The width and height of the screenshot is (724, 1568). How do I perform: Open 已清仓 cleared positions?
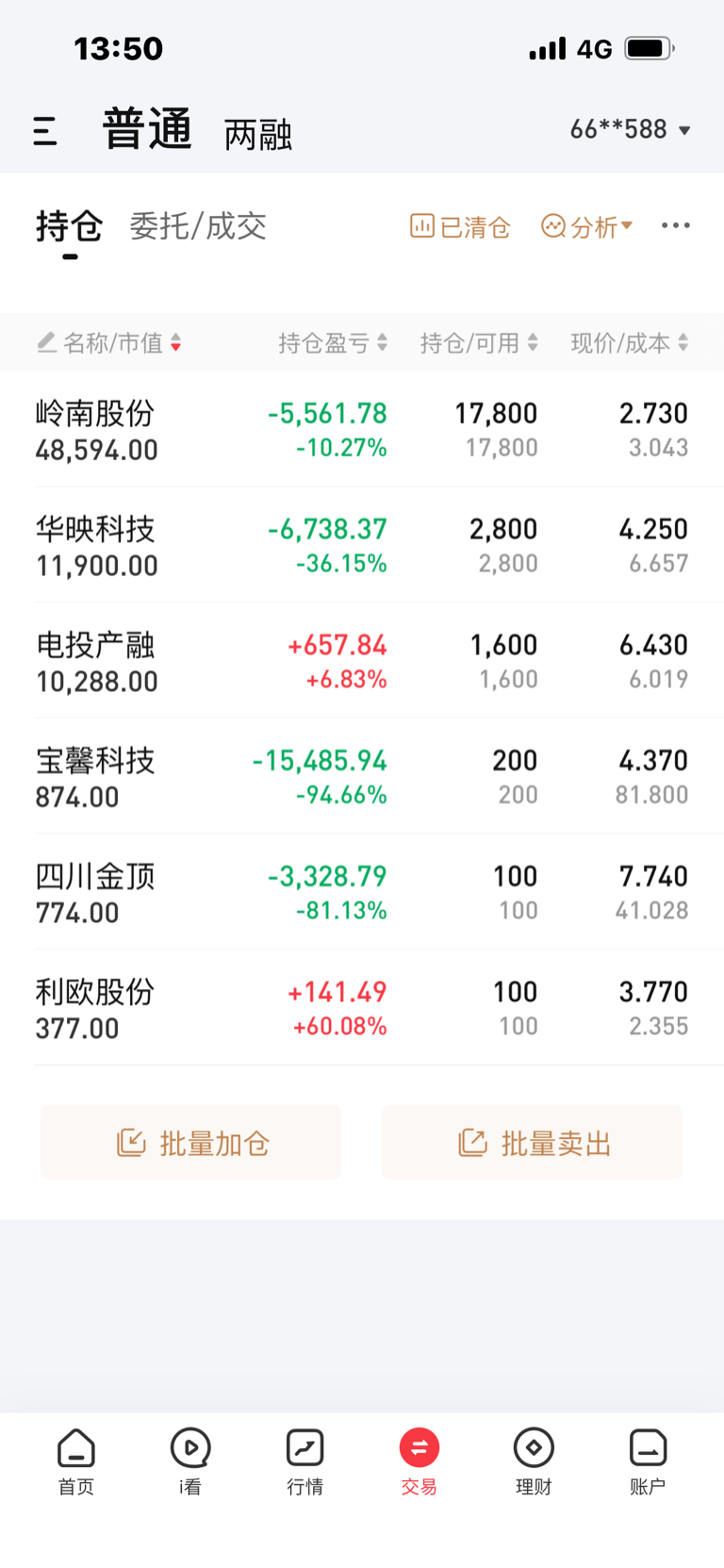(x=460, y=226)
